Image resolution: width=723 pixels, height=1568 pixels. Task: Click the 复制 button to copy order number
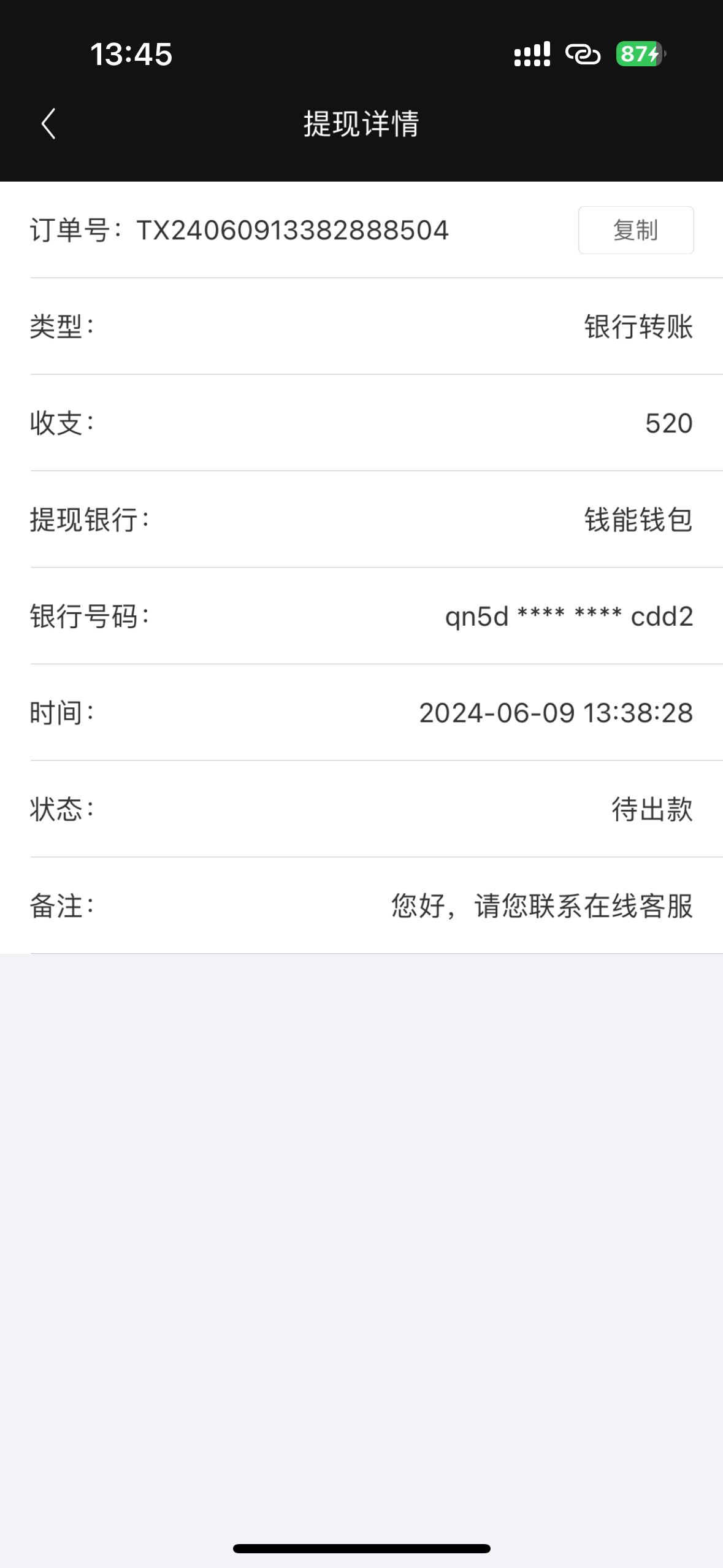[x=635, y=230]
